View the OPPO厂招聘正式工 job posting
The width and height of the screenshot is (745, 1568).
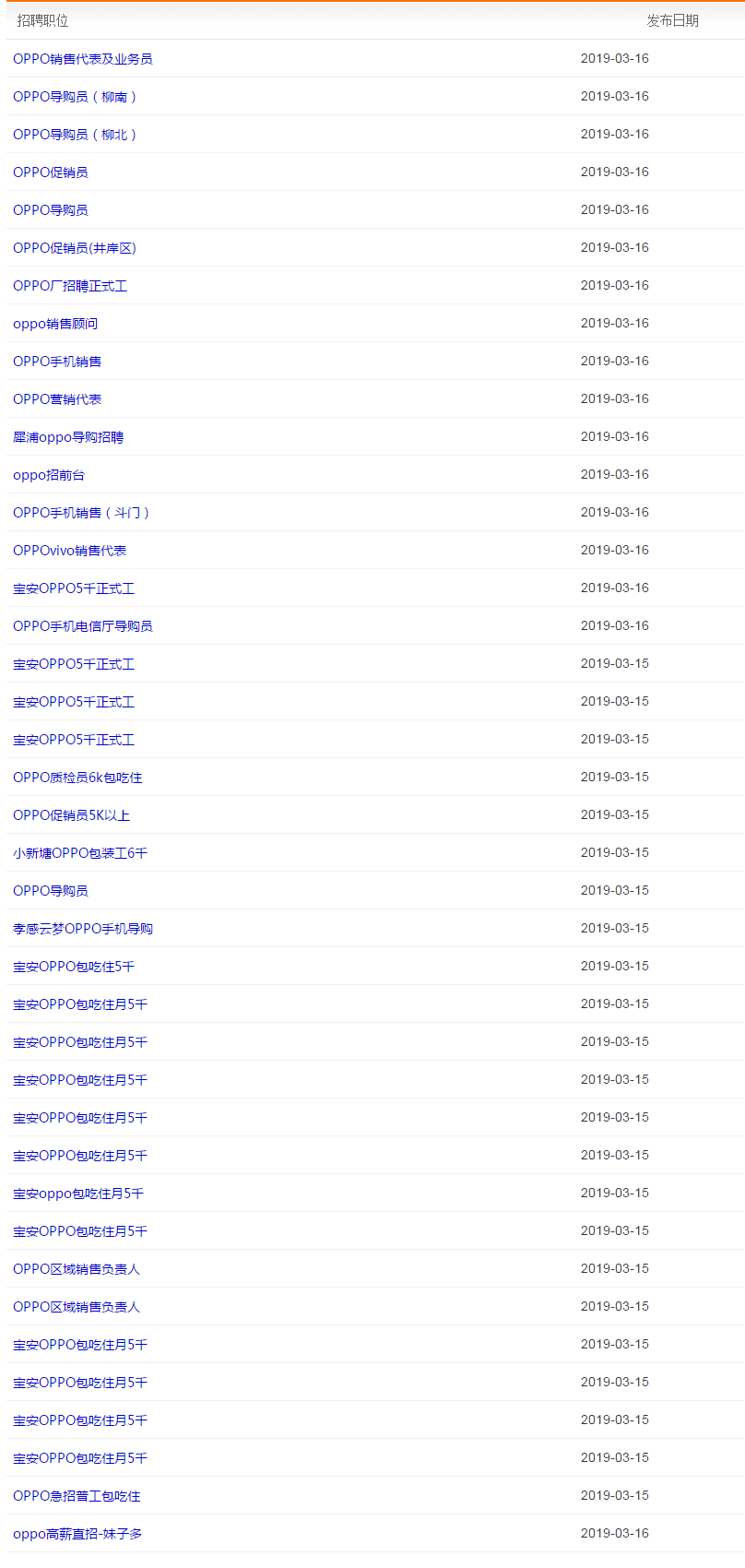[70, 286]
